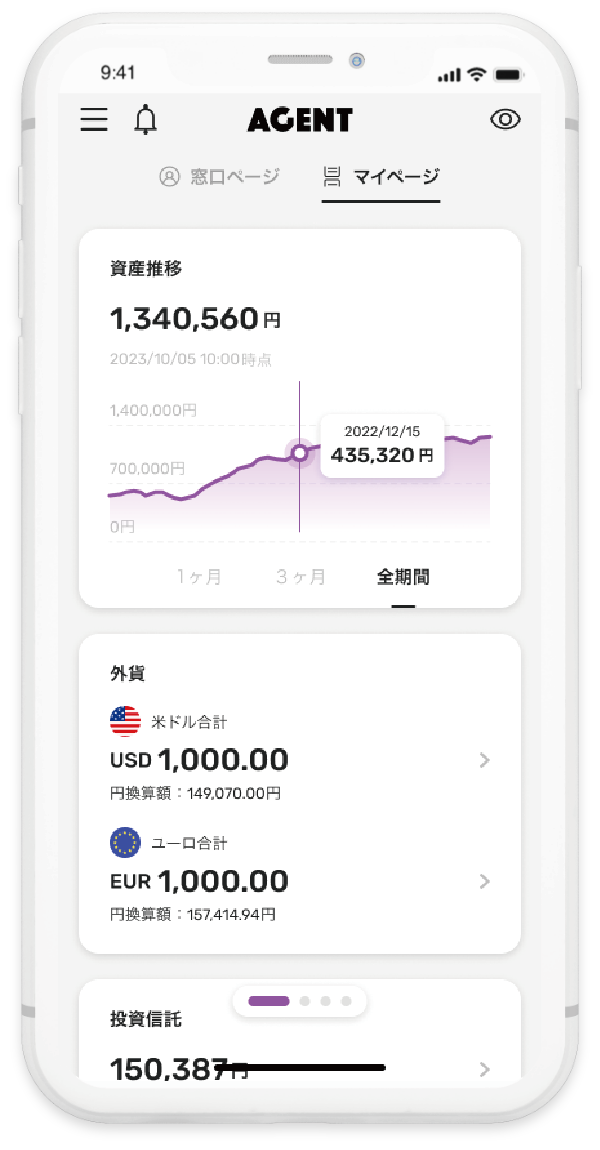Open the 投資信託 details
Viewport: 600px width, 1150px height.
[x=484, y=1069]
